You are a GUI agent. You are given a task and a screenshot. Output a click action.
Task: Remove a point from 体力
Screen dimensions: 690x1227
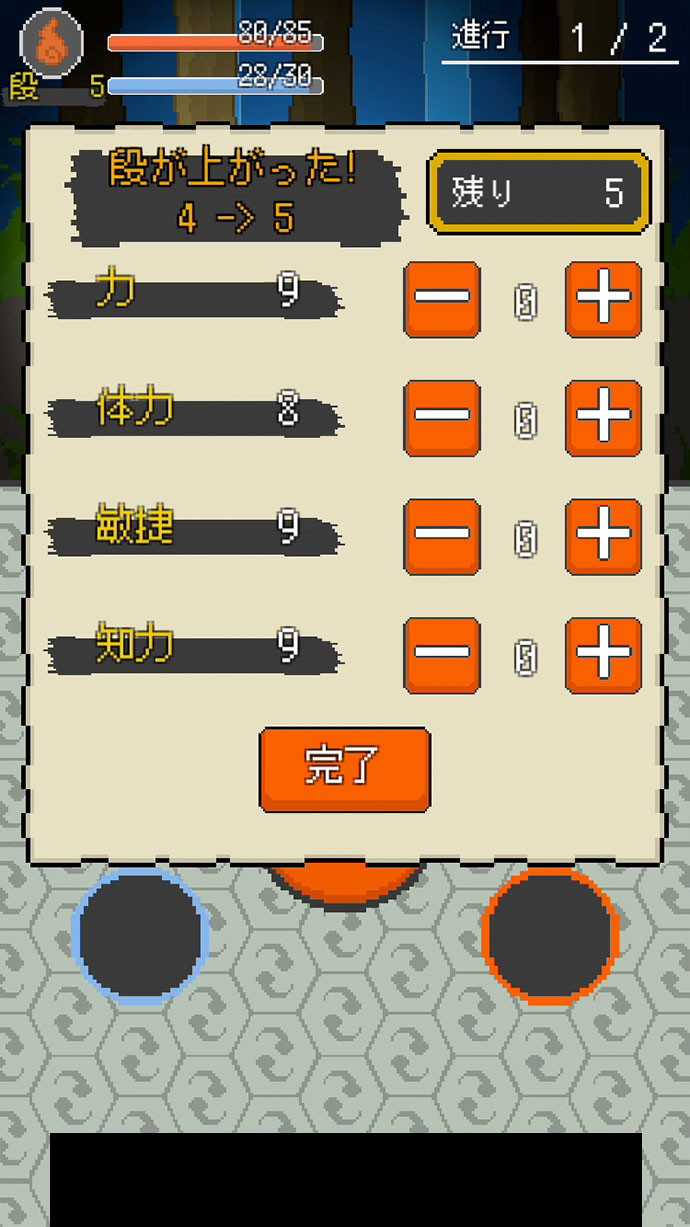point(441,418)
